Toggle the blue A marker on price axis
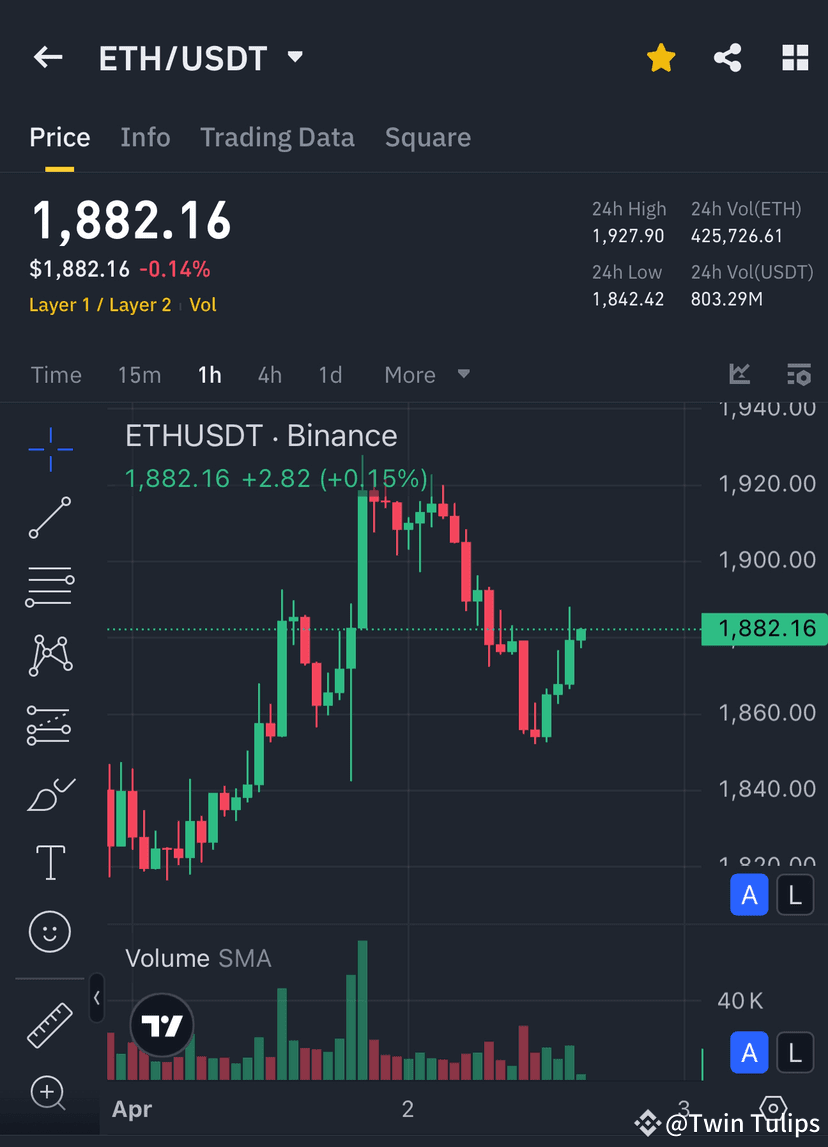This screenshot has width=828, height=1147. click(x=749, y=895)
